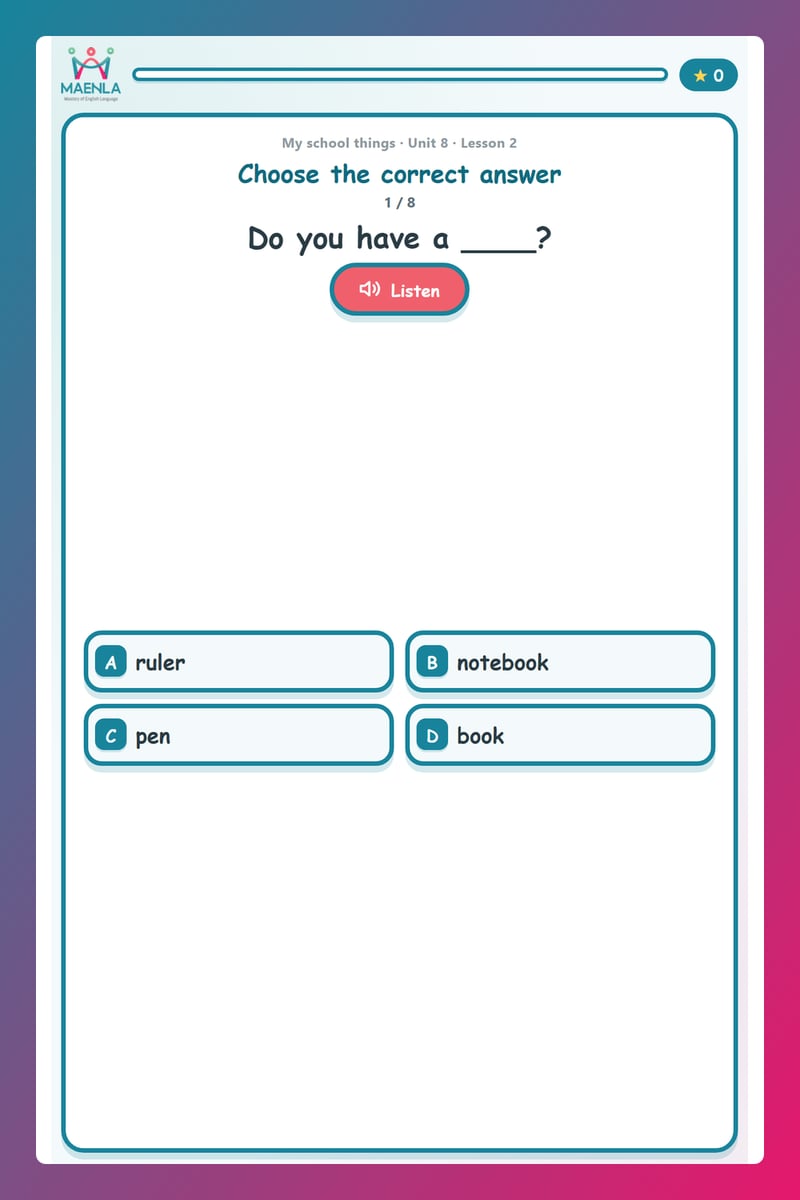Choose answer B notebook
Viewport: 800px width, 1200px height.
560,662
